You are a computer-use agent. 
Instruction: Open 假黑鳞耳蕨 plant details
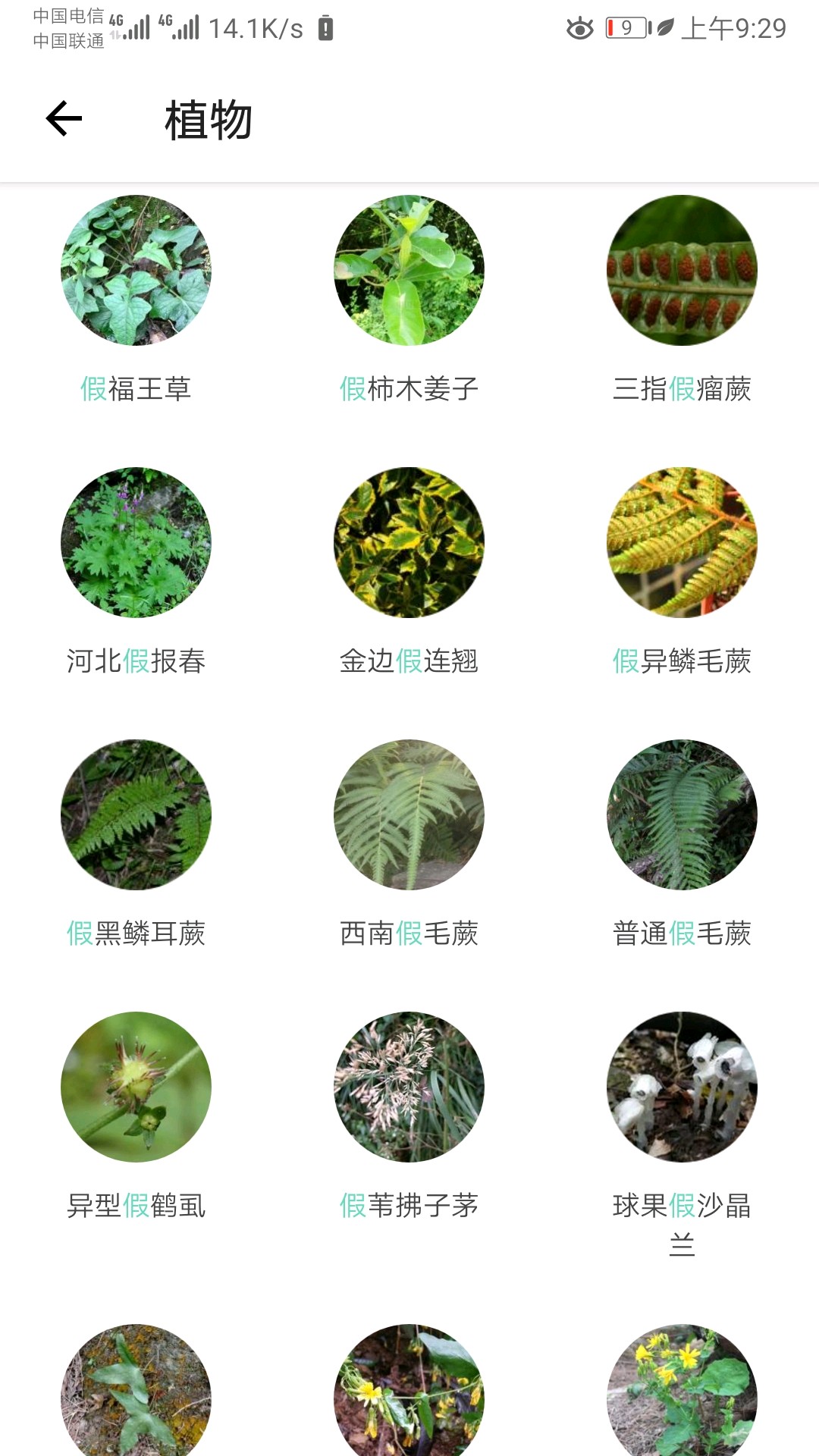tap(136, 815)
